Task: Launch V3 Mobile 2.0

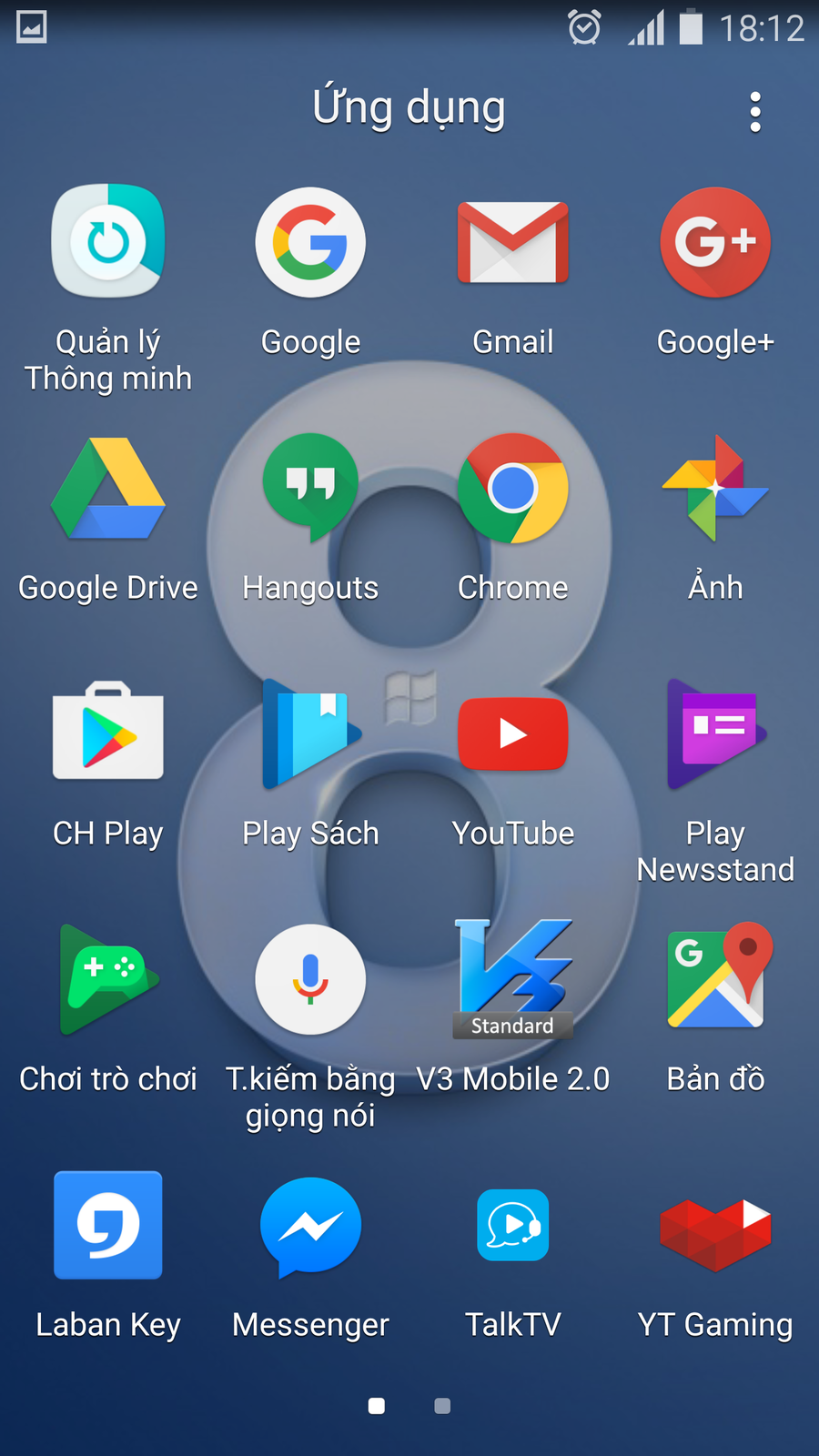Action: pyautogui.click(x=512, y=980)
